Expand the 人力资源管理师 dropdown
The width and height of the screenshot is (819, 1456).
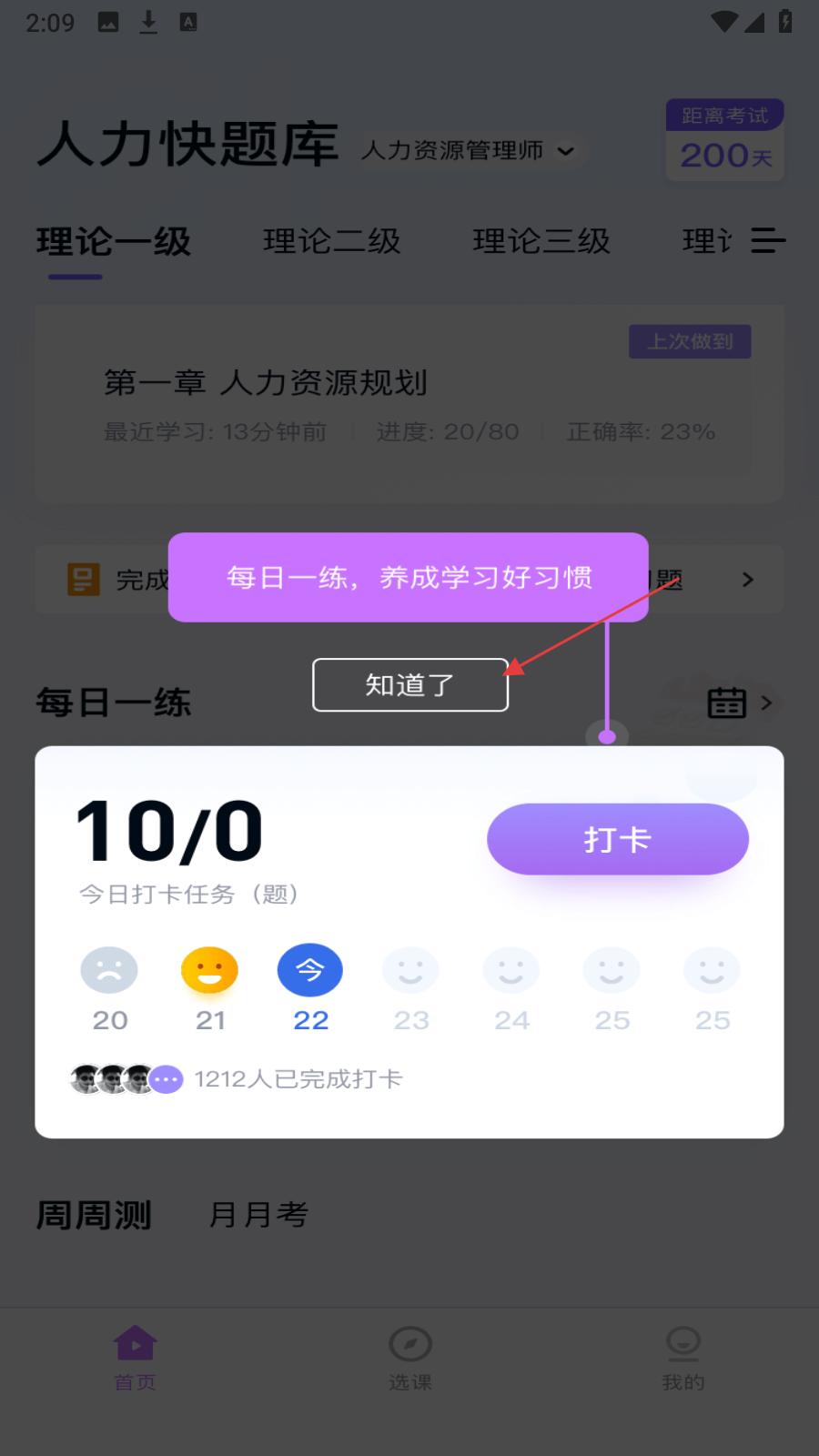[x=468, y=150]
